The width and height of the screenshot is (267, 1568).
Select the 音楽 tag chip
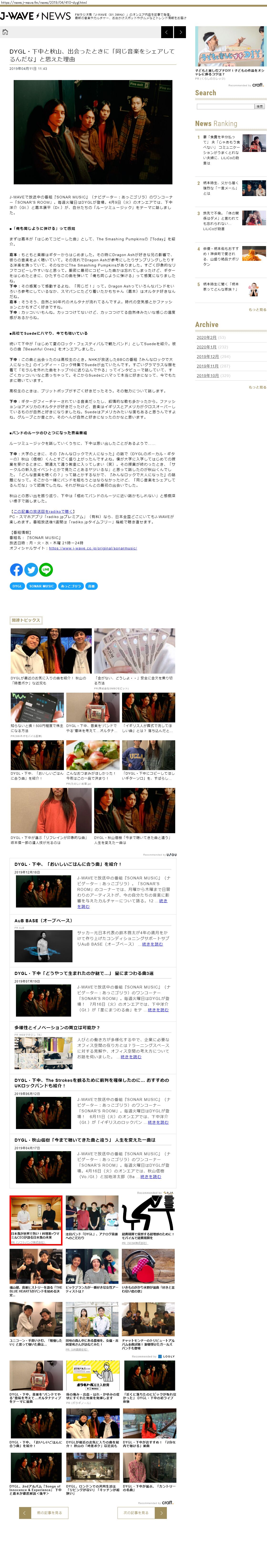coord(92,586)
